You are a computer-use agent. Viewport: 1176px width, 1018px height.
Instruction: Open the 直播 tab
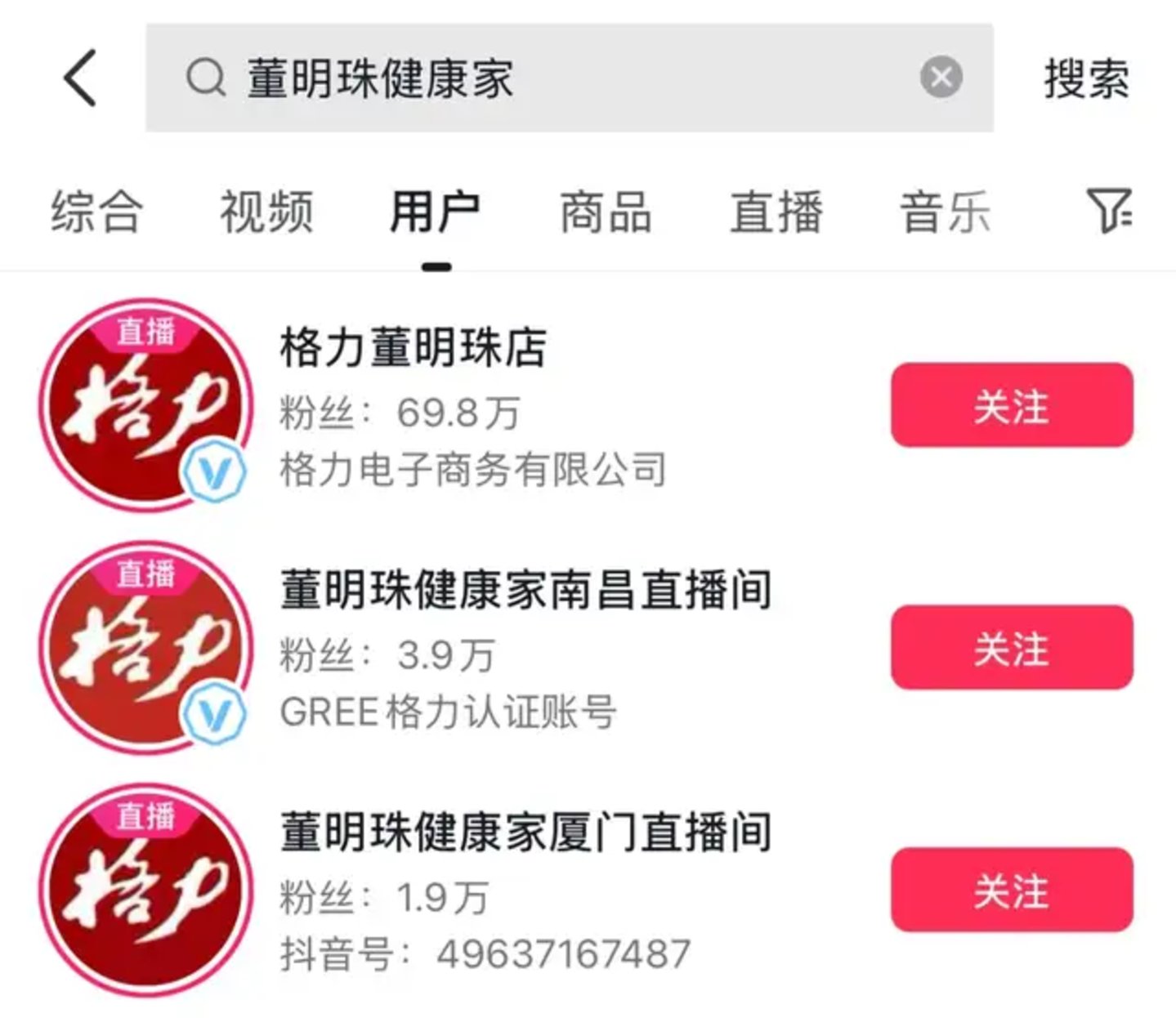tap(776, 212)
